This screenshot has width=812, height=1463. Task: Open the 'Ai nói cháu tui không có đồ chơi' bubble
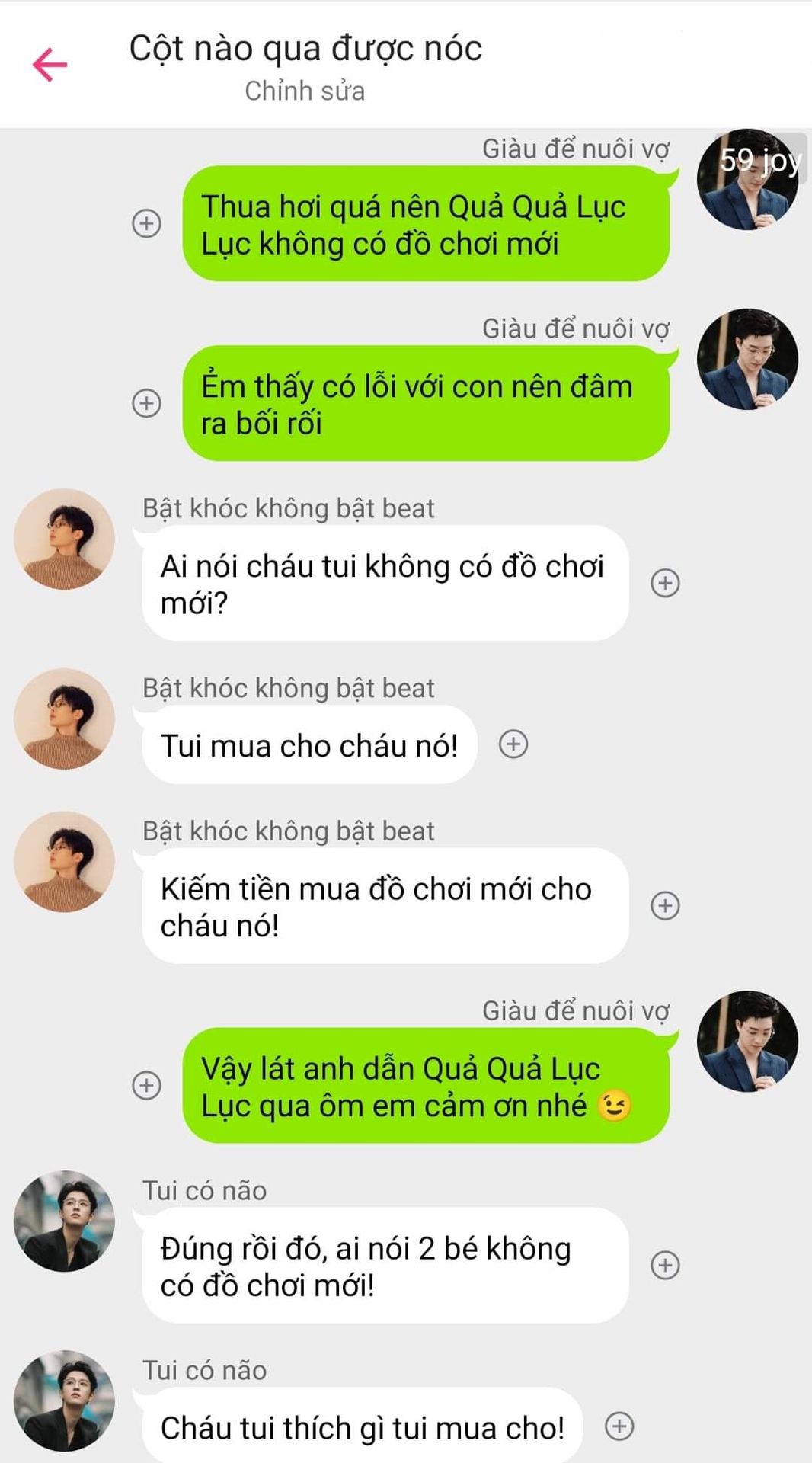click(x=385, y=584)
